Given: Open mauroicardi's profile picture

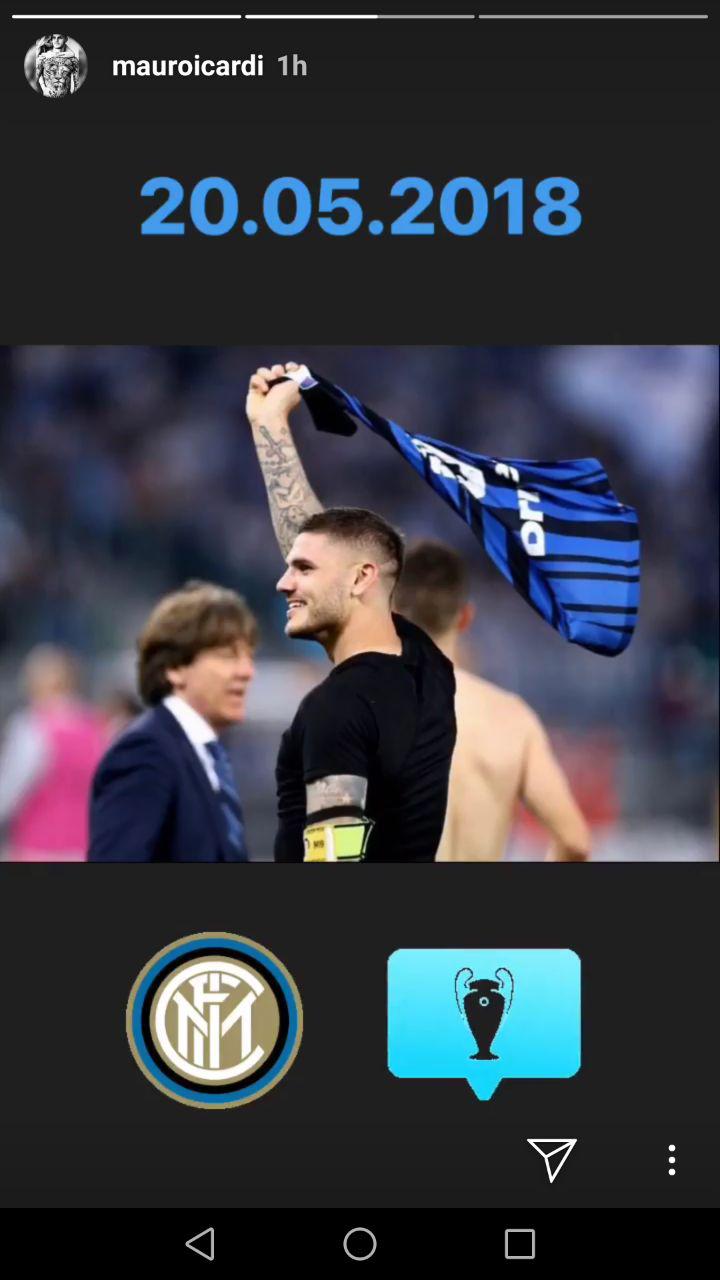Looking at the screenshot, I should (x=56, y=66).
